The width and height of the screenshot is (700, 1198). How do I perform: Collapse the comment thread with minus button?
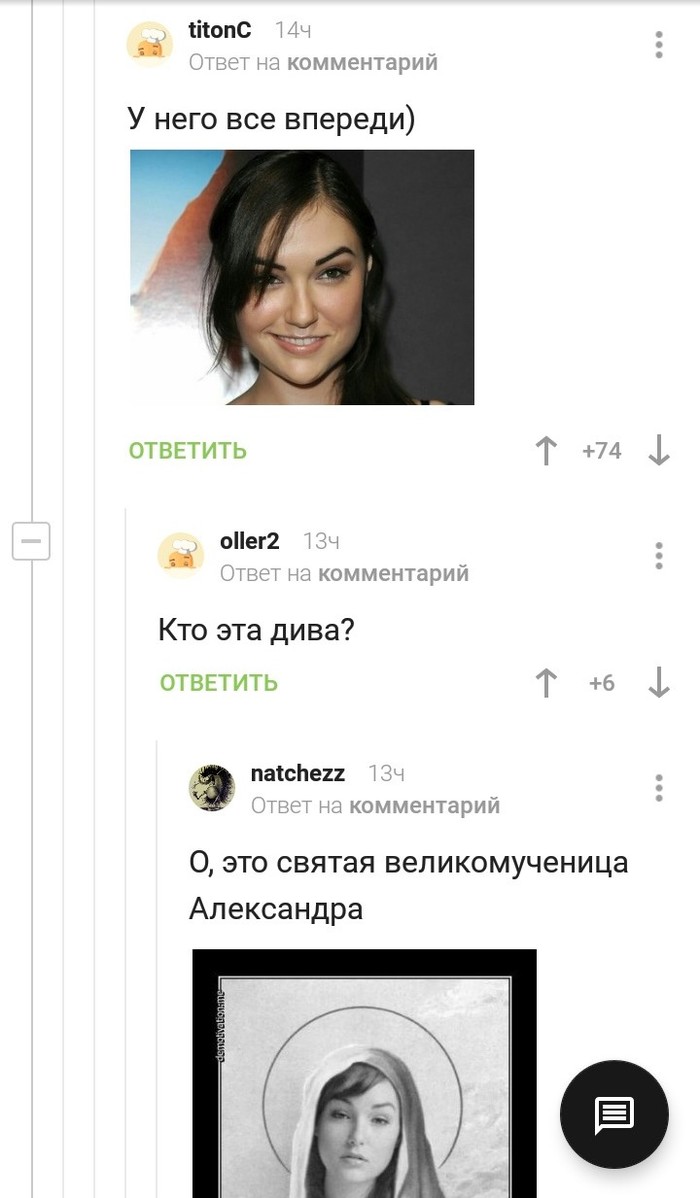point(31,541)
